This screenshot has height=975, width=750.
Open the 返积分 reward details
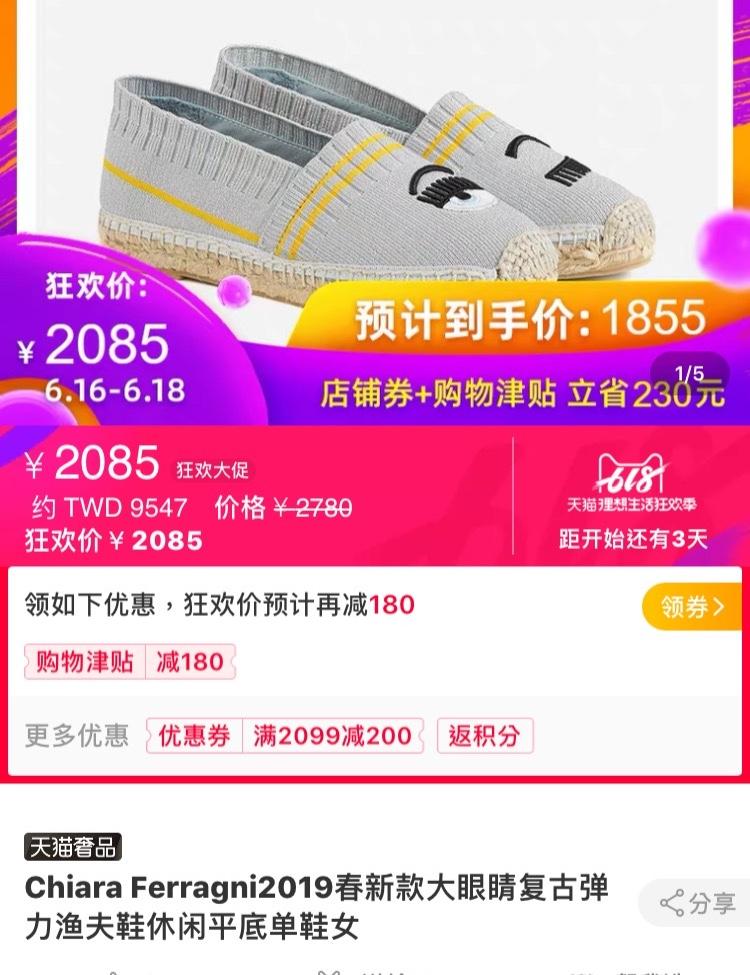coord(484,737)
